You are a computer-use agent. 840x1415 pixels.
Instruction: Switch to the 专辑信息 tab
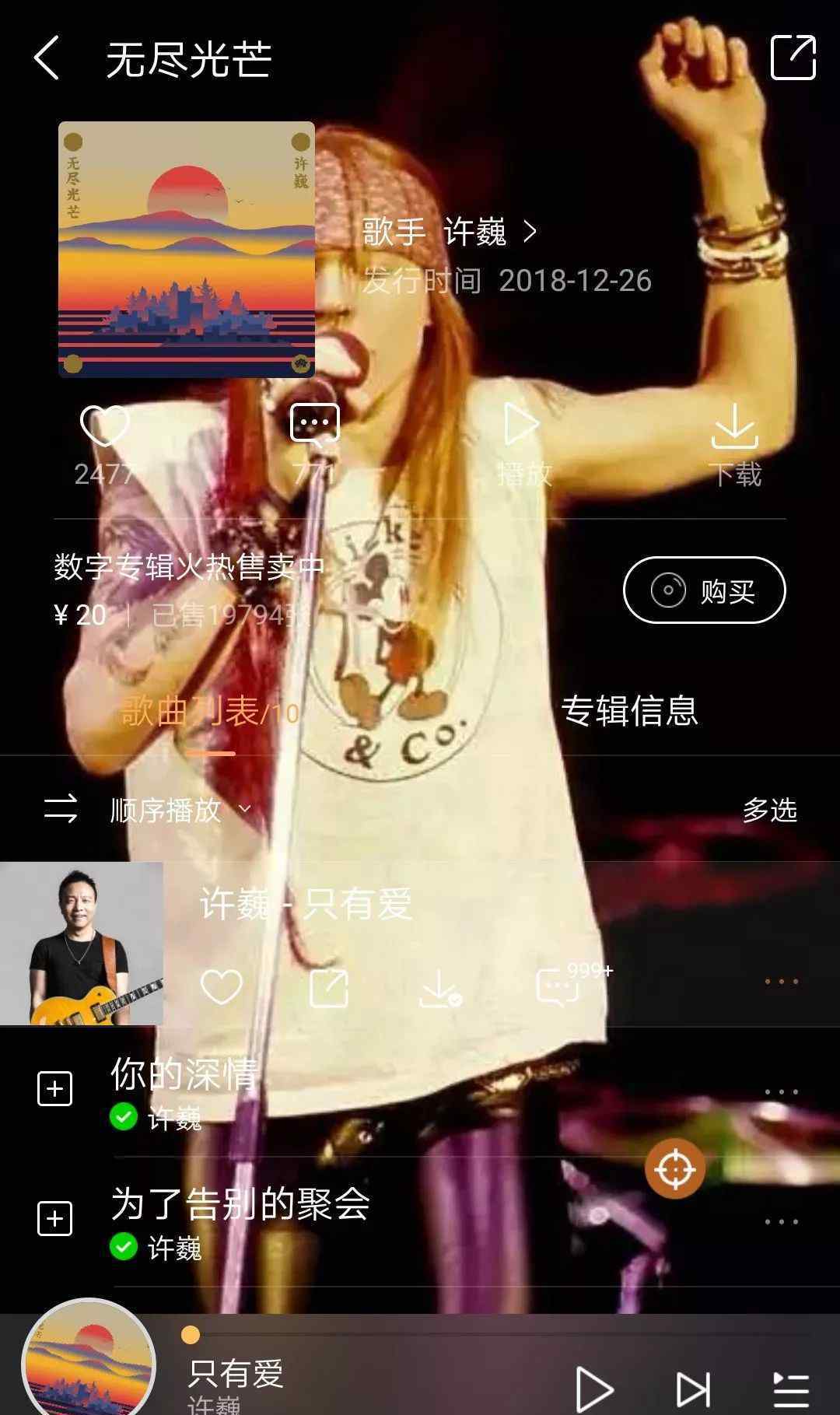[x=629, y=711]
